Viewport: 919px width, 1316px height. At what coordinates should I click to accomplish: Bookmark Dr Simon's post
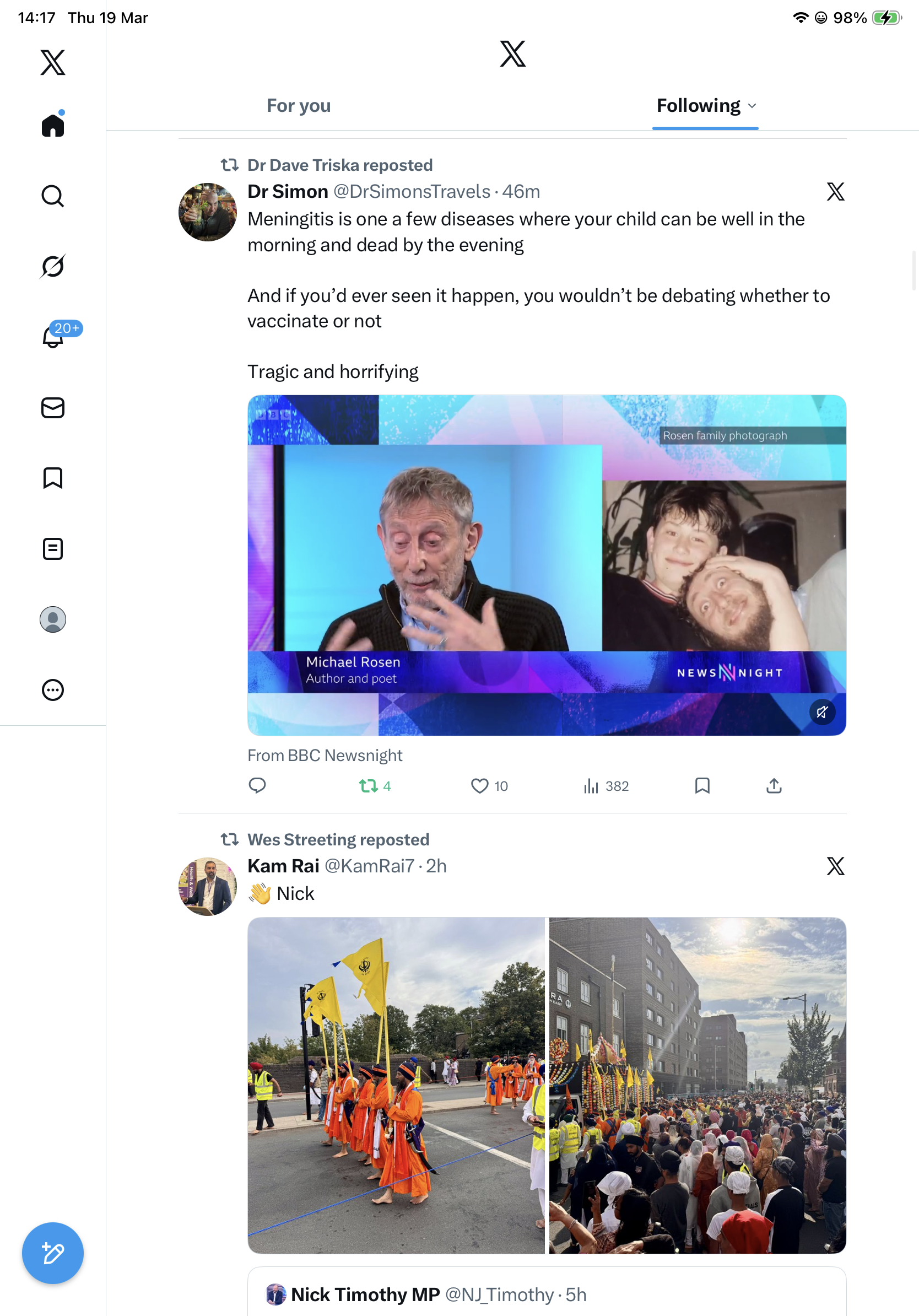point(702,785)
